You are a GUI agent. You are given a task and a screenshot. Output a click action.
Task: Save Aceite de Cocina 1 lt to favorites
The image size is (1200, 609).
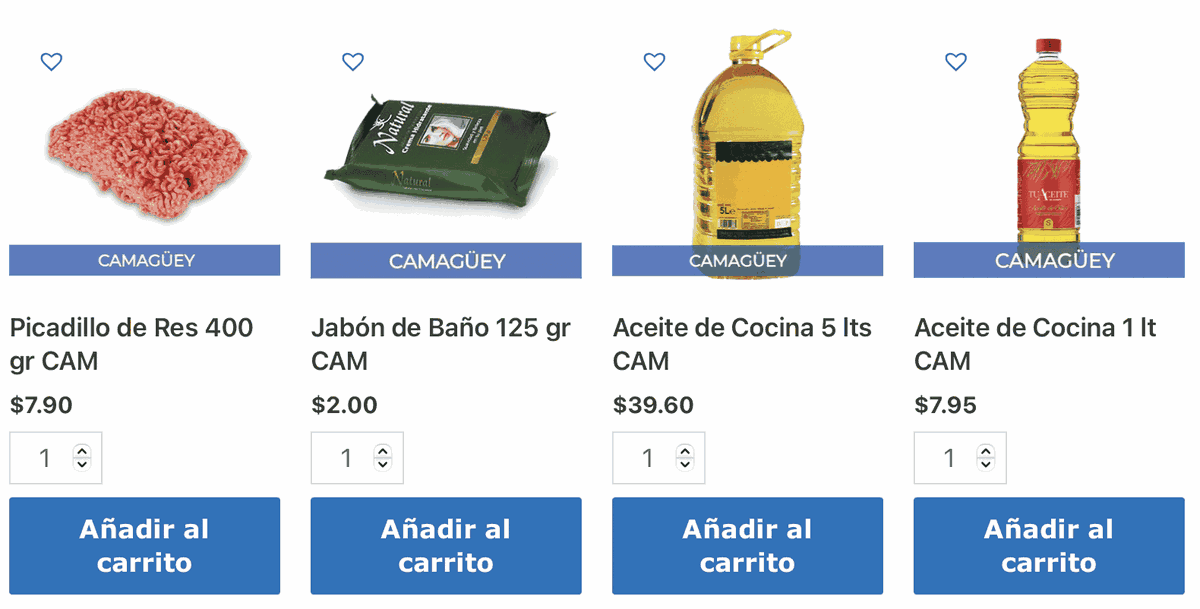pos(956,62)
